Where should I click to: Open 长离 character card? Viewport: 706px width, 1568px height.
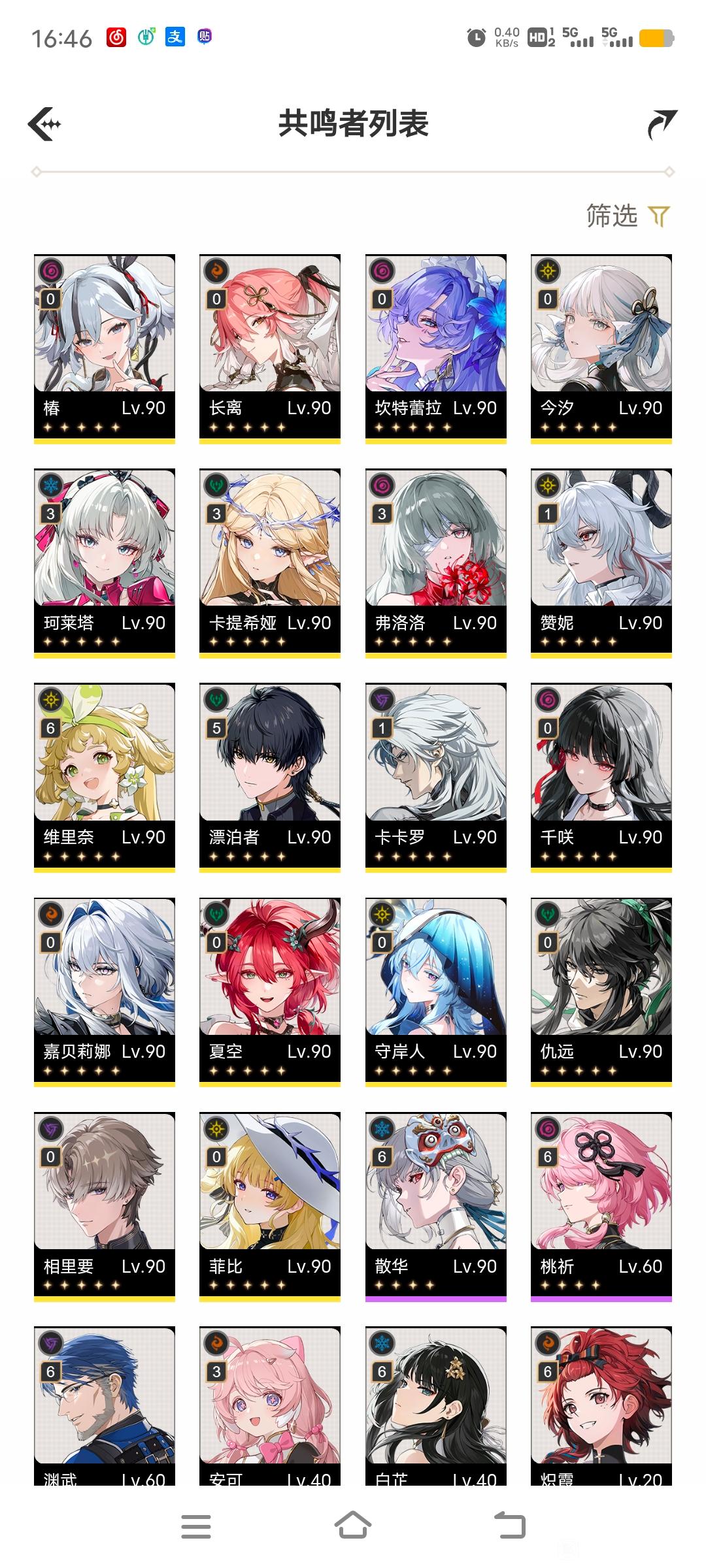click(270, 348)
